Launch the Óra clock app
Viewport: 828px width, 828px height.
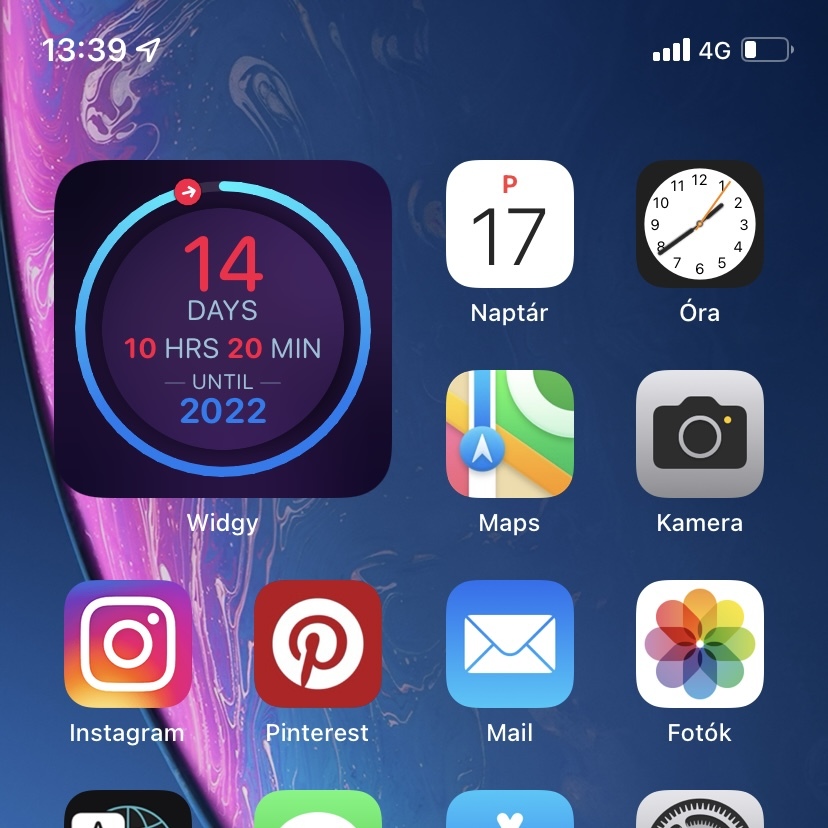pos(699,224)
